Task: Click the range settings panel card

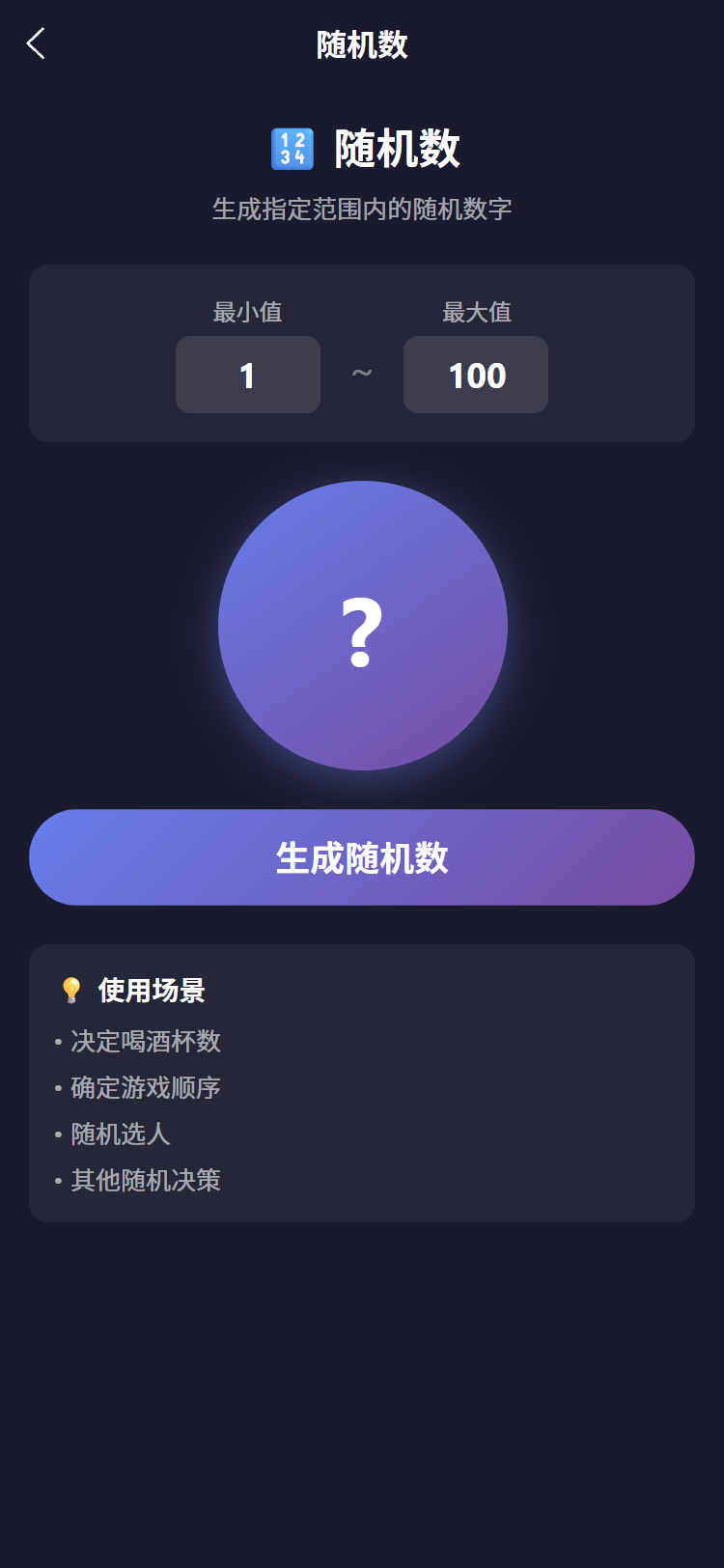Action: (361, 352)
